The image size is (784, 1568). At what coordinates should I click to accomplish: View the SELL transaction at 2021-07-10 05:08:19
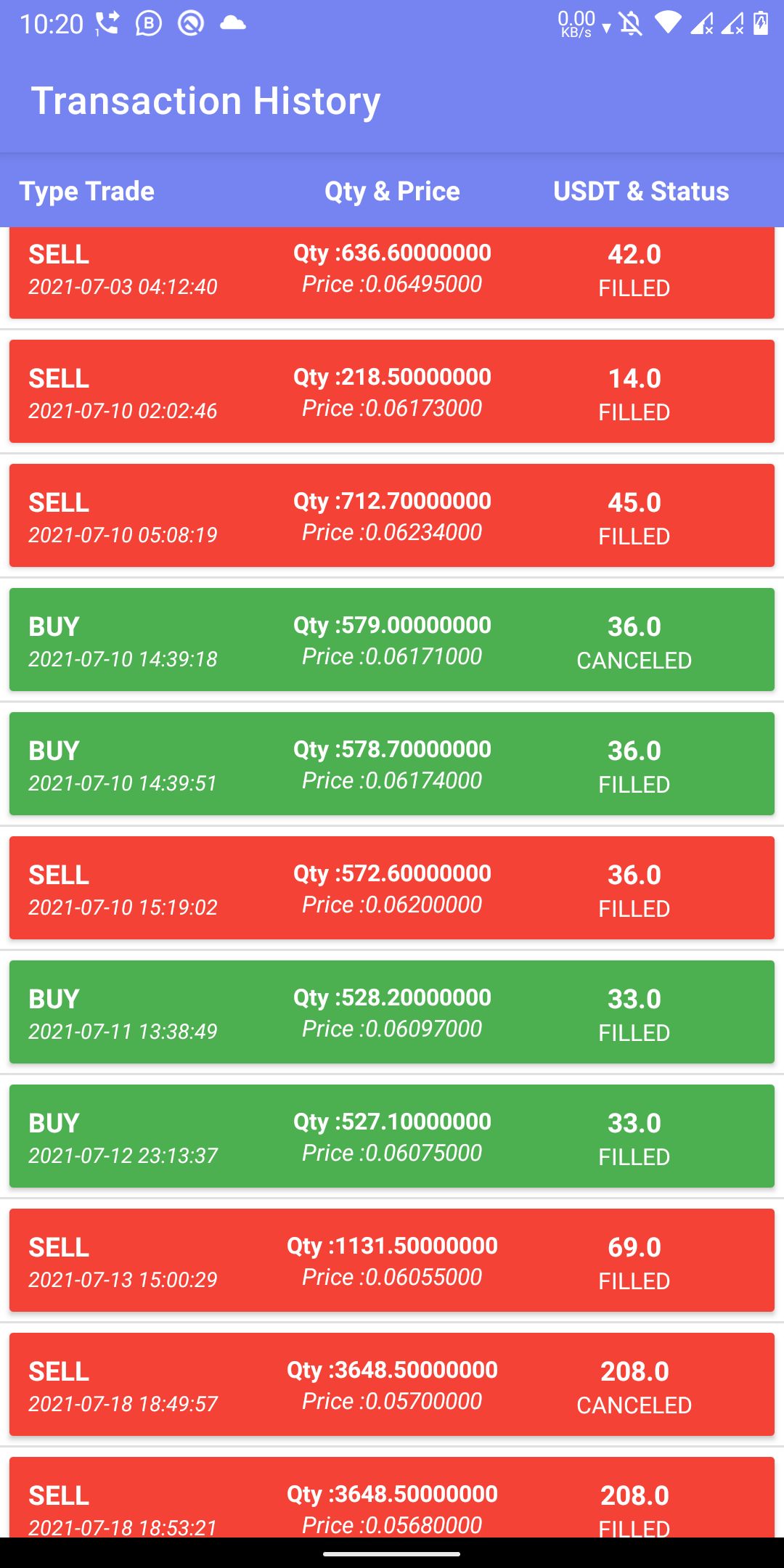[392, 516]
